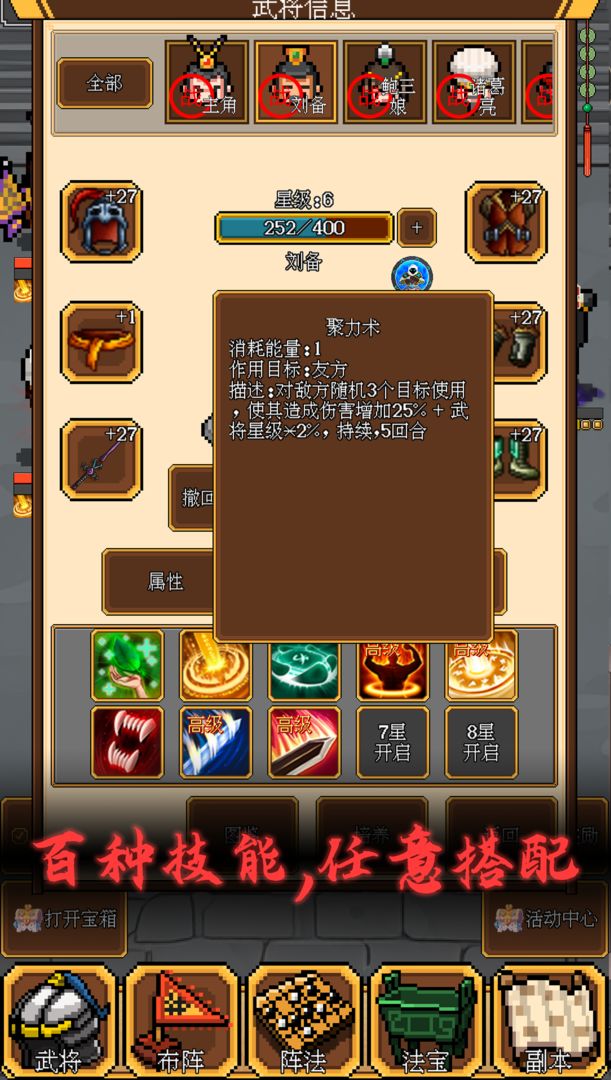Tap the plus button beside star progress

(417, 228)
